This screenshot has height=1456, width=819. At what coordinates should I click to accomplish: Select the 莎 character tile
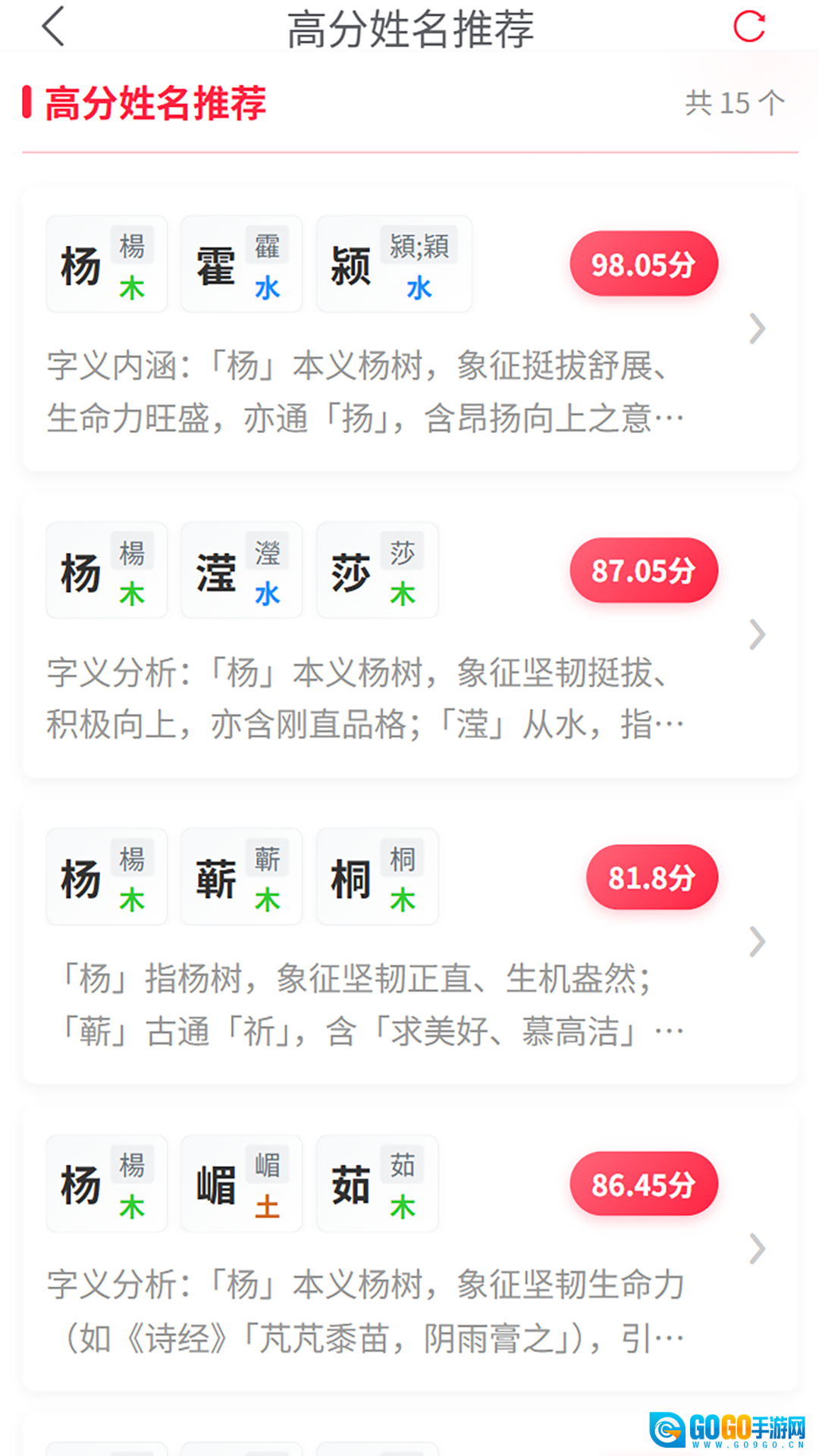click(377, 571)
